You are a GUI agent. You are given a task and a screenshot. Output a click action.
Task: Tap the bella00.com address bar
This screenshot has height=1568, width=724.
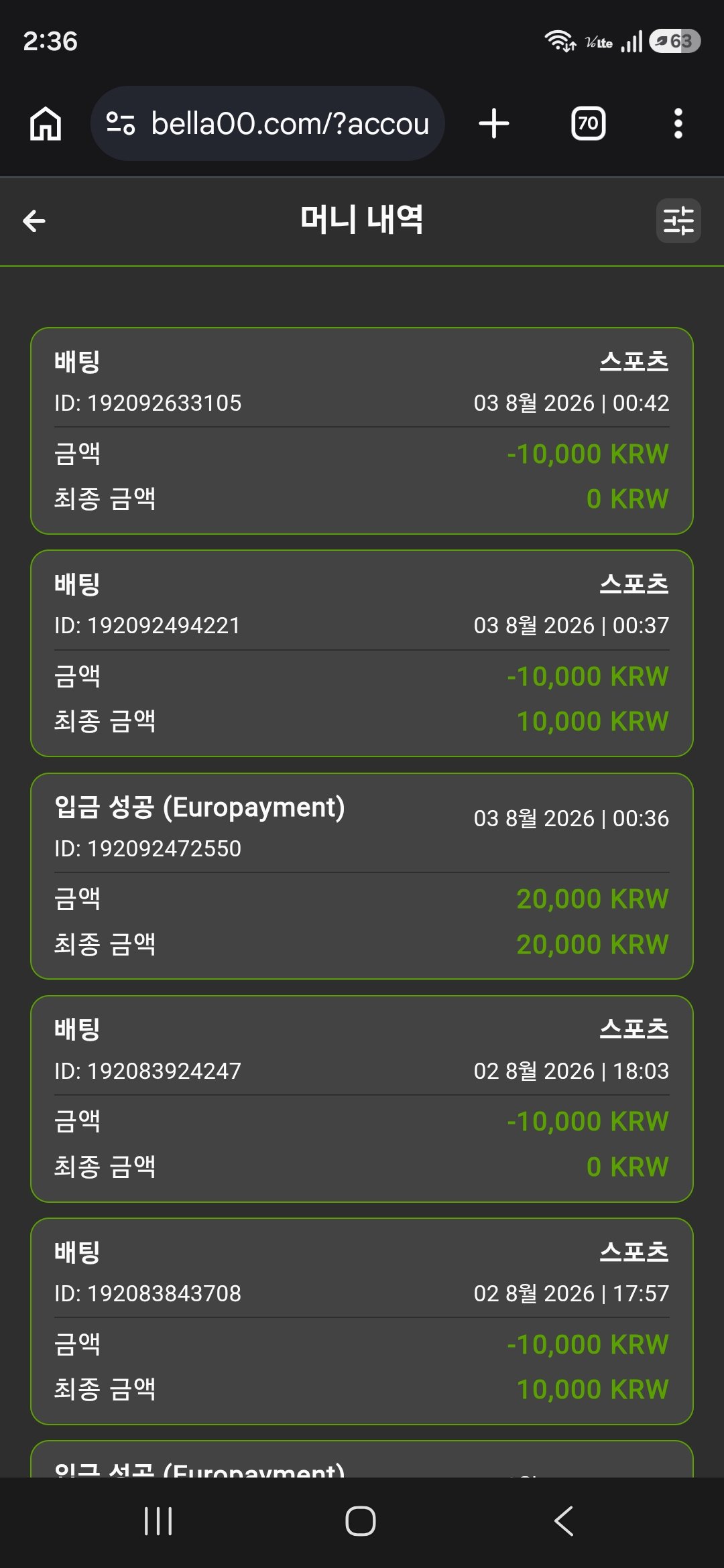click(267, 123)
